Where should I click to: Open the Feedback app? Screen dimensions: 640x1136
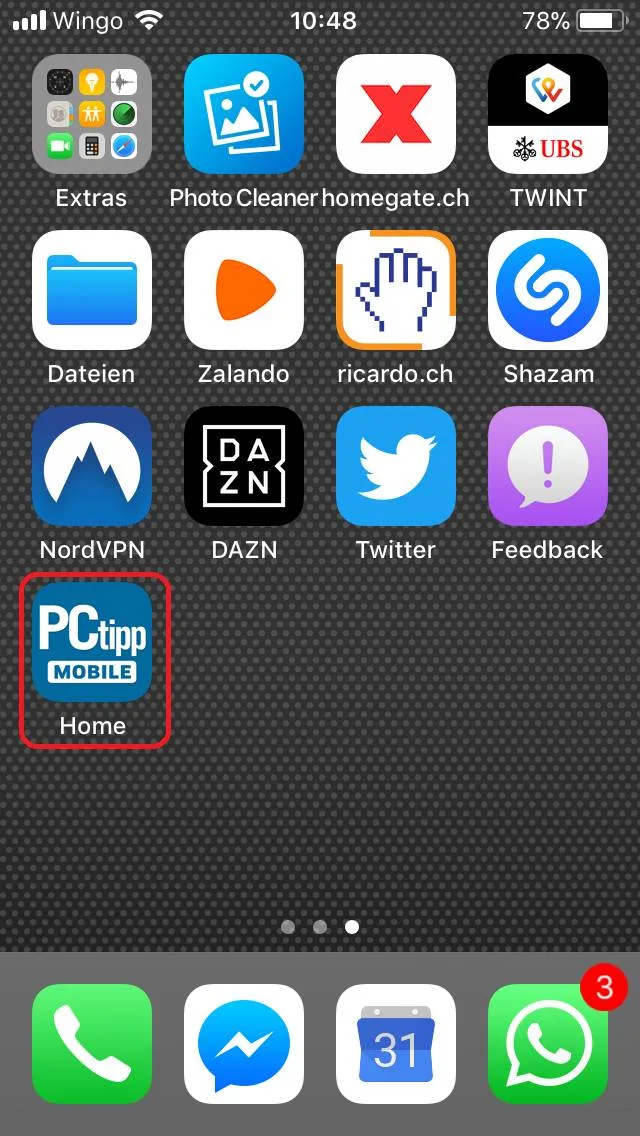click(x=548, y=466)
